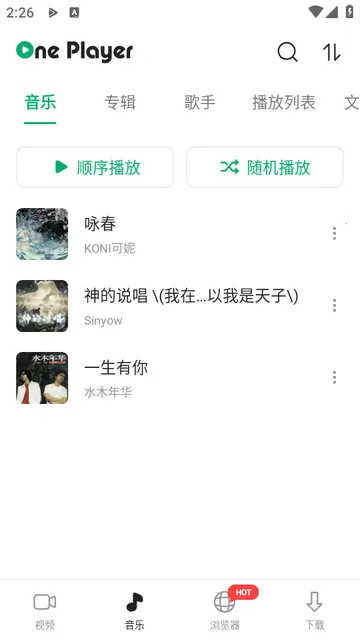The height and width of the screenshot is (640, 360).
Task: Open more options for 神的说唱
Action: click(334, 305)
